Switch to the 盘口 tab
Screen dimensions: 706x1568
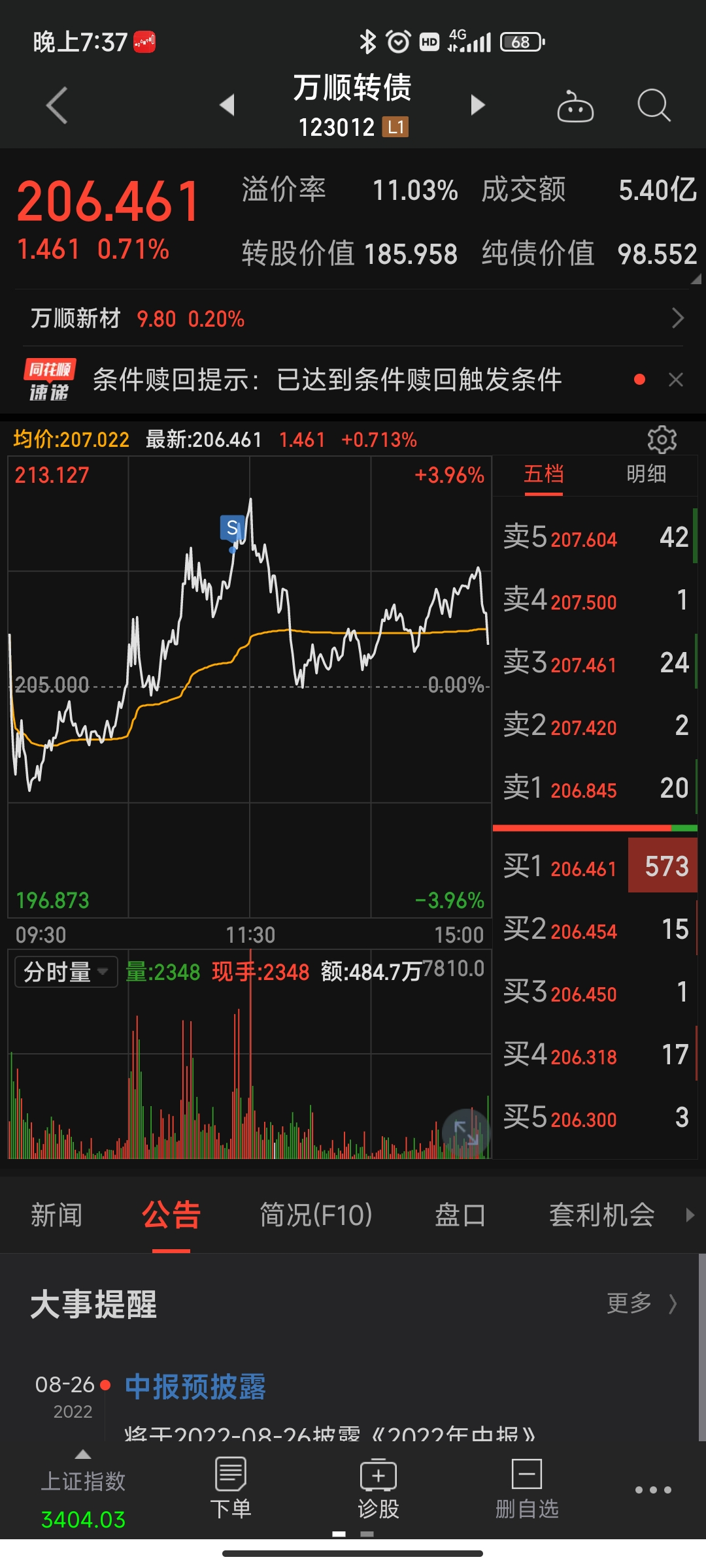pyautogui.click(x=460, y=1215)
